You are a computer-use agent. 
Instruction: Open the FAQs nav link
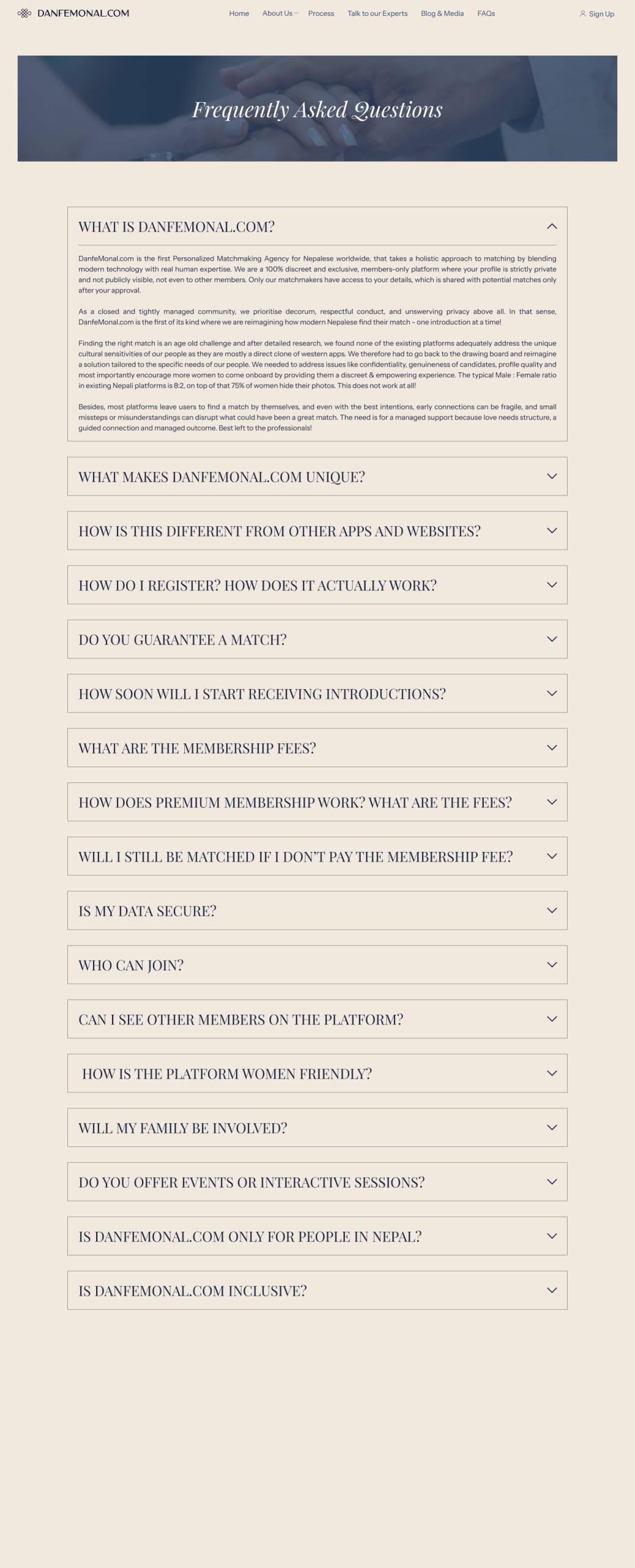pos(486,13)
